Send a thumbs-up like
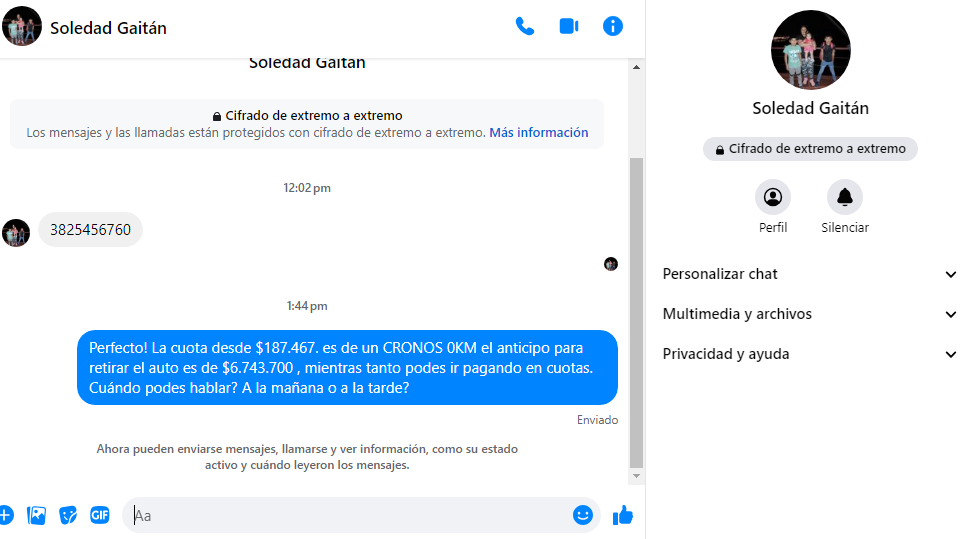 click(623, 515)
